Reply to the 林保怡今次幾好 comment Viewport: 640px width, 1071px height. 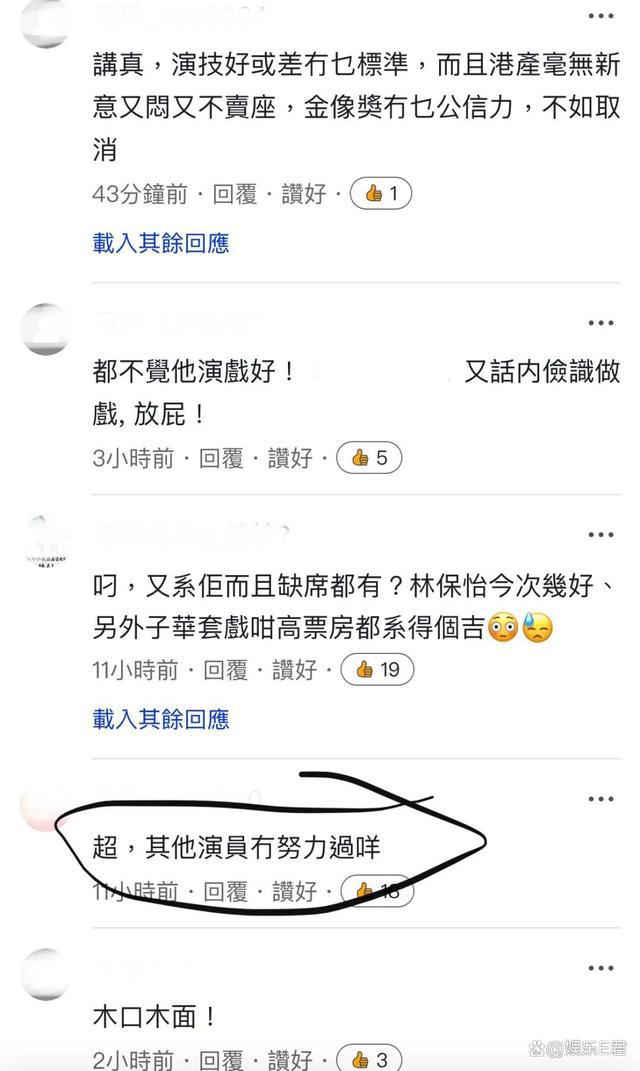pos(225,670)
